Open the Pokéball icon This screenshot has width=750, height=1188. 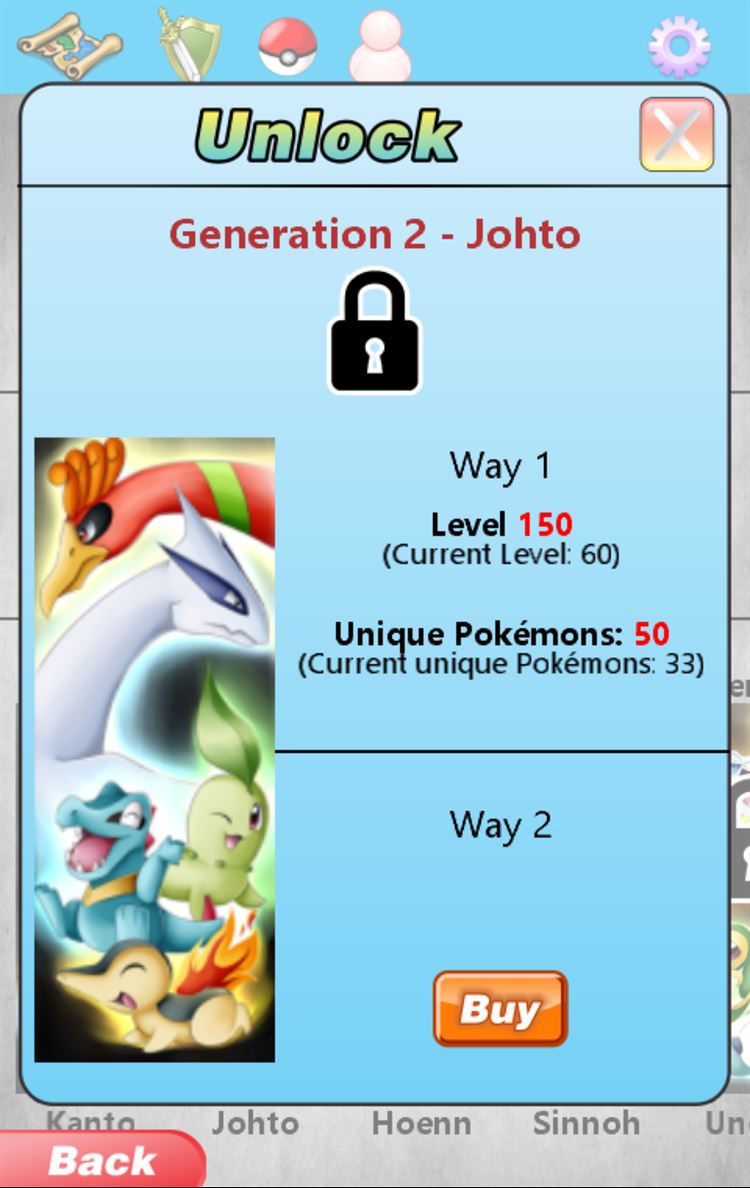click(287, 46)
